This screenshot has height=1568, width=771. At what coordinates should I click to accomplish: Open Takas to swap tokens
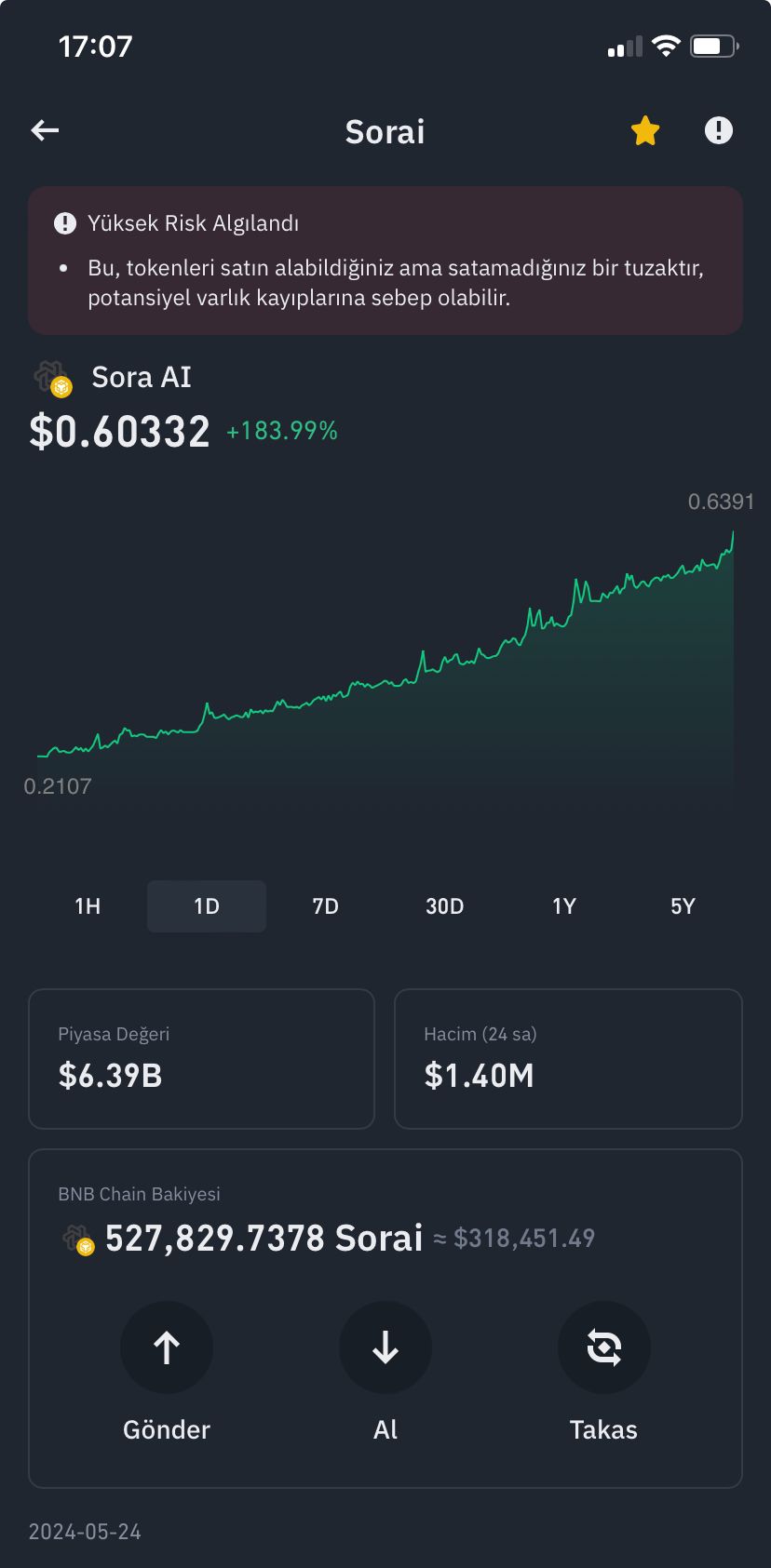[x=603, y=1347]
